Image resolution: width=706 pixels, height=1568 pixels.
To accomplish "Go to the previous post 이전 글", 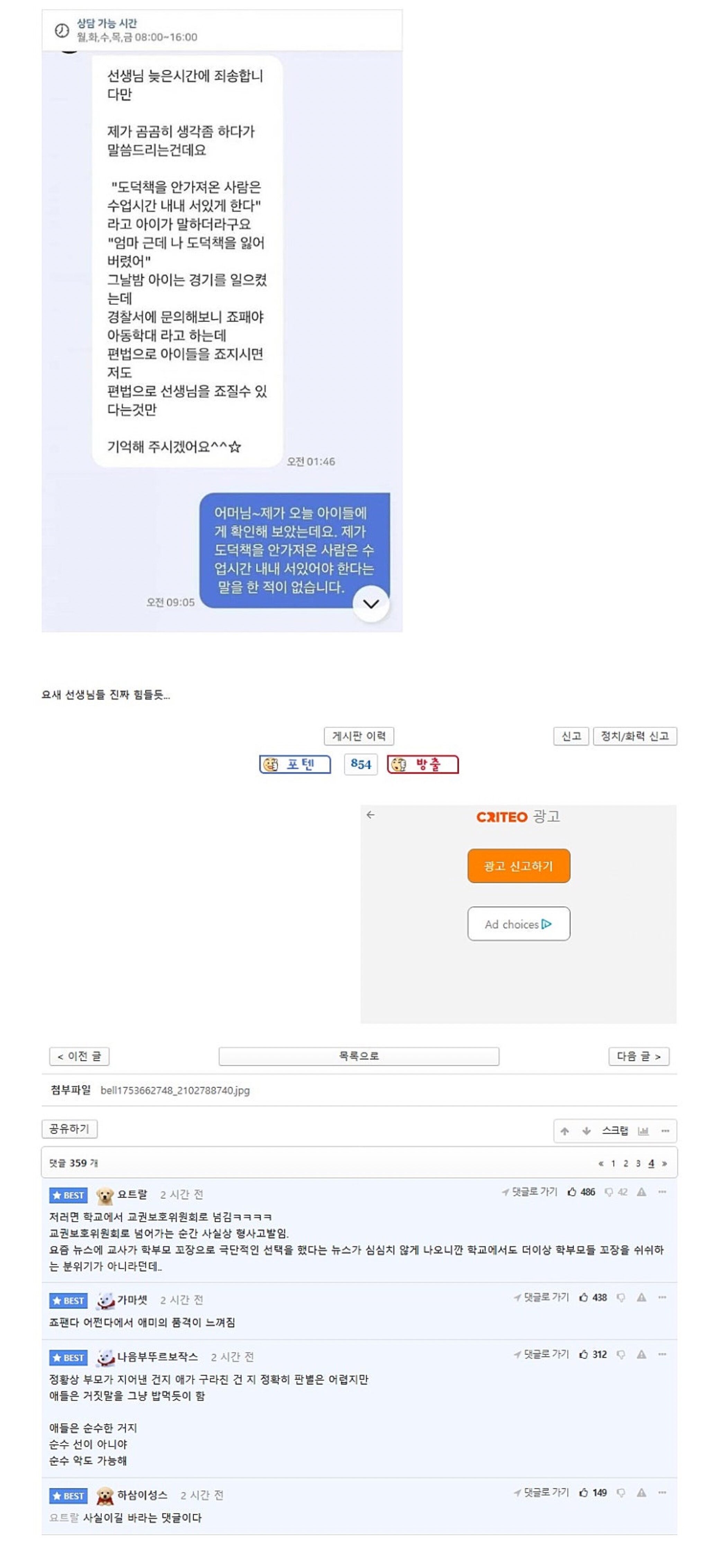I will click(79, 1055).
